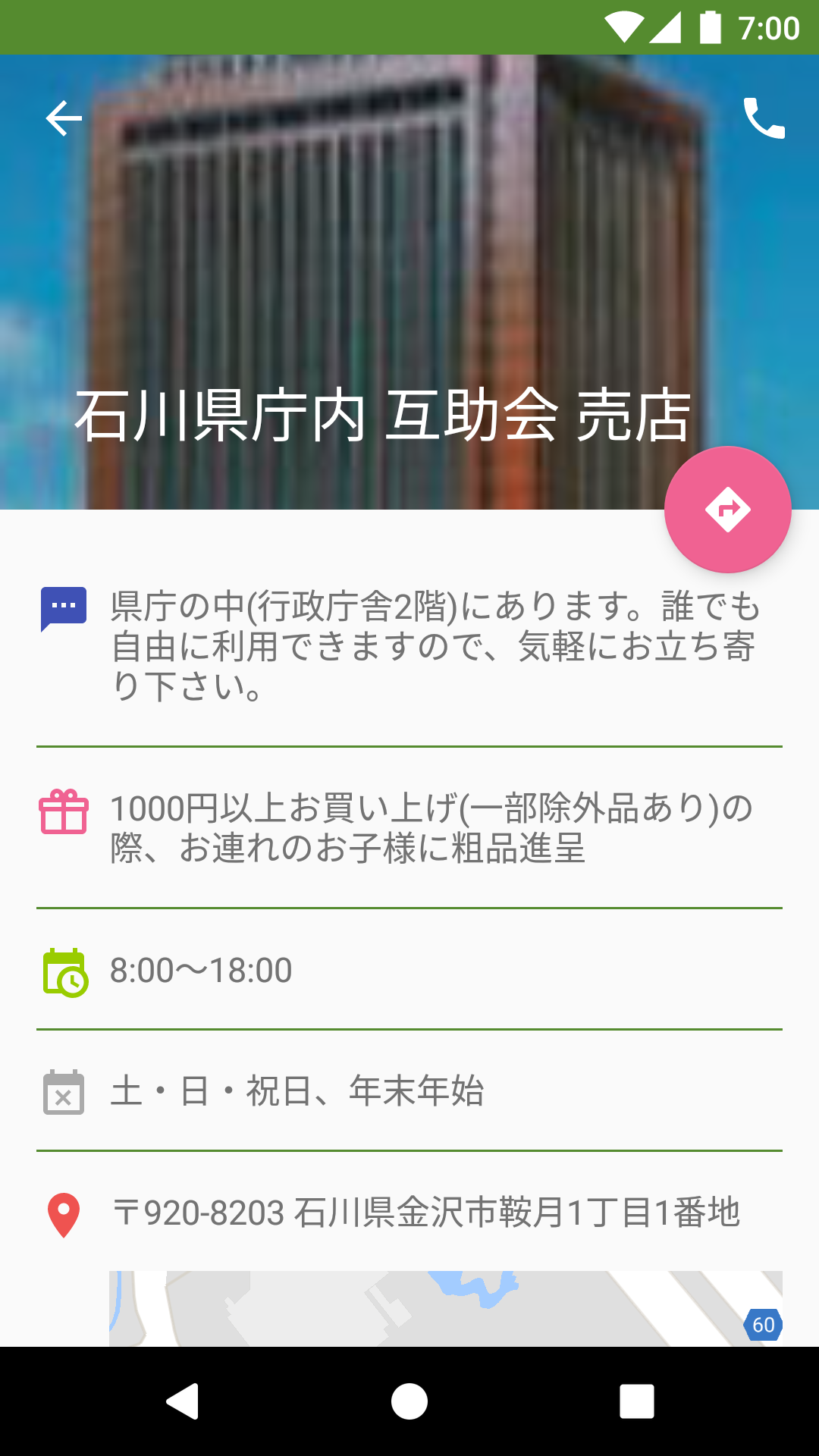Go back using the top arrow

(64, 118)
